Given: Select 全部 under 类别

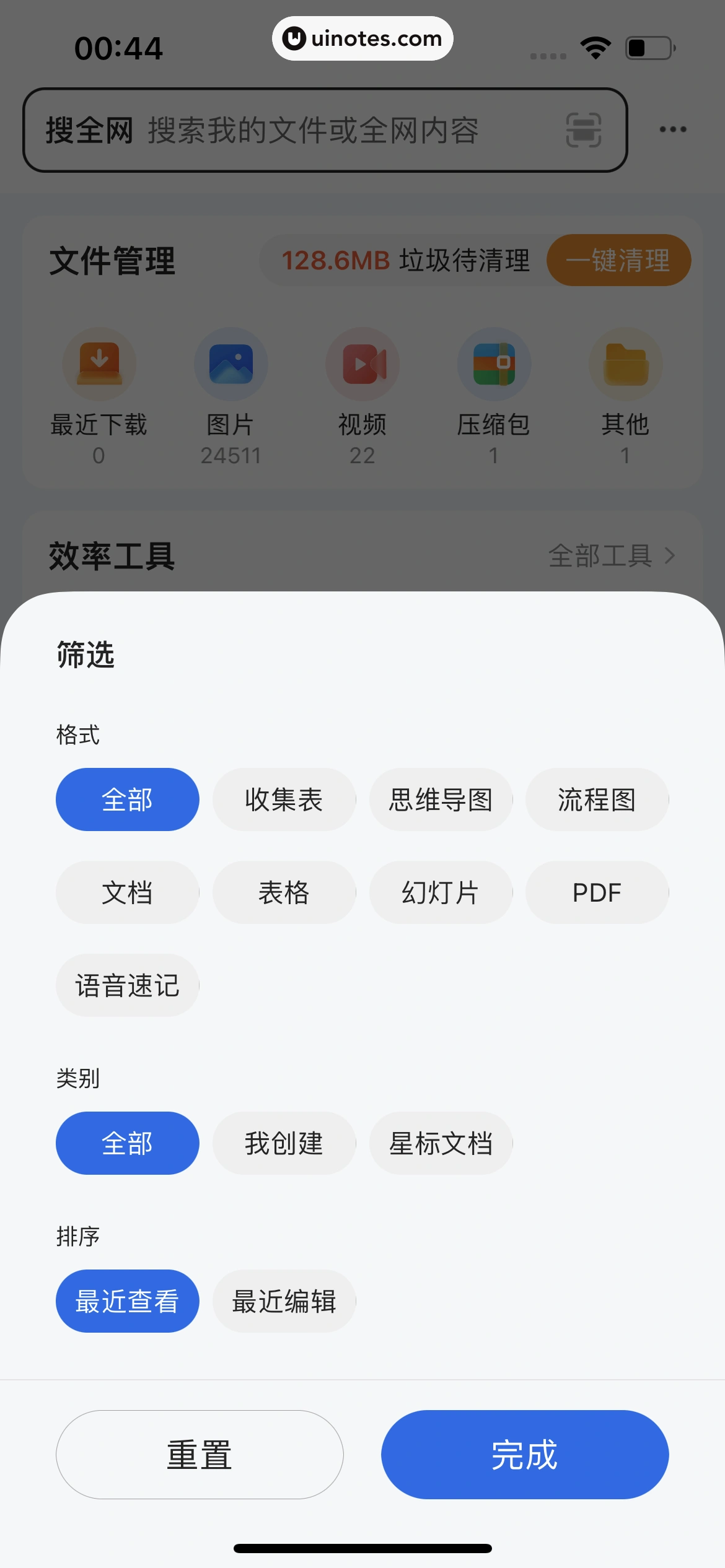Looking at the screenshot, I should coord(127,1143).
